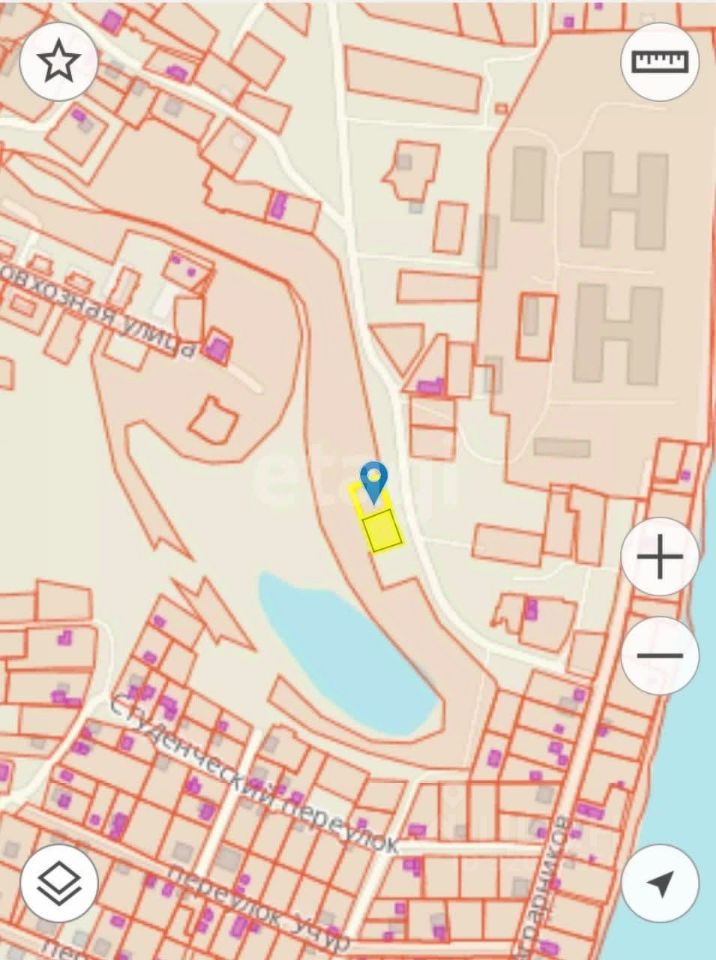Image resolution: width=716 pixels, height=960 pixels.
Task: Tap the star favorites button
Action: 58,62
